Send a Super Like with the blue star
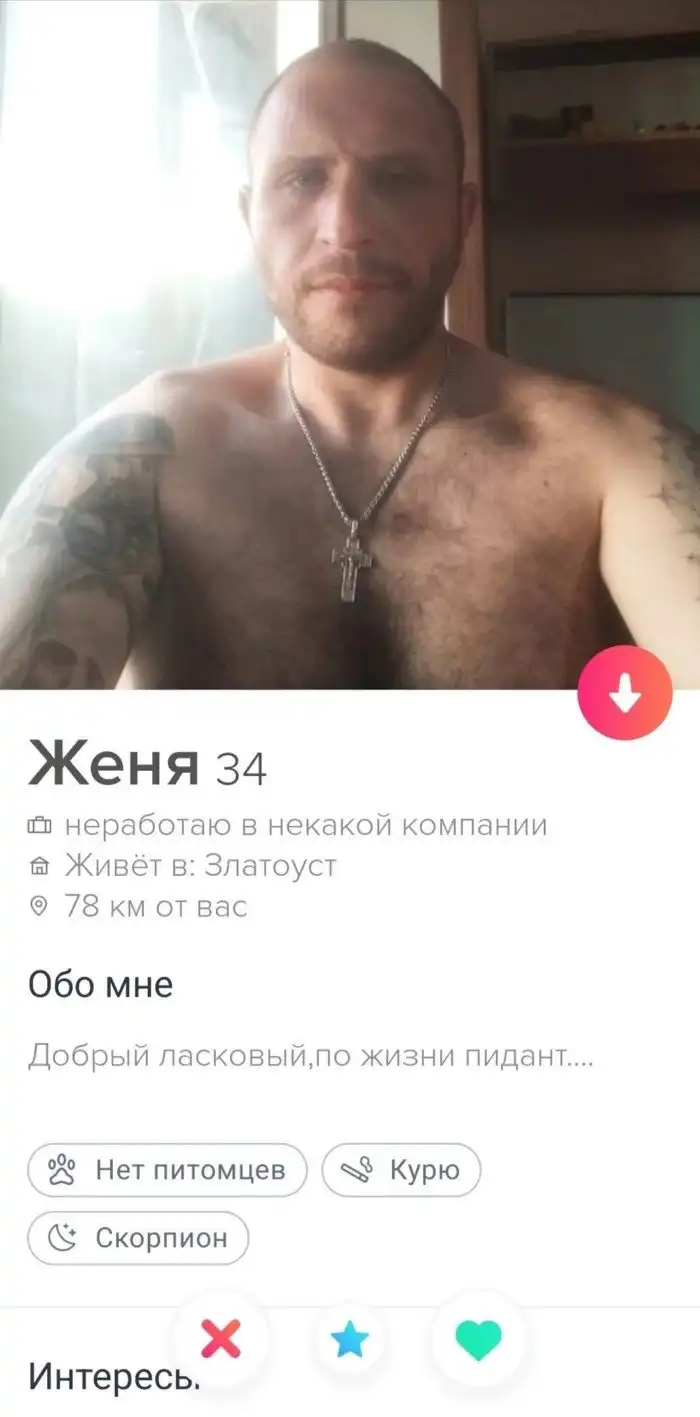700x1417 pixels. 349,1341
